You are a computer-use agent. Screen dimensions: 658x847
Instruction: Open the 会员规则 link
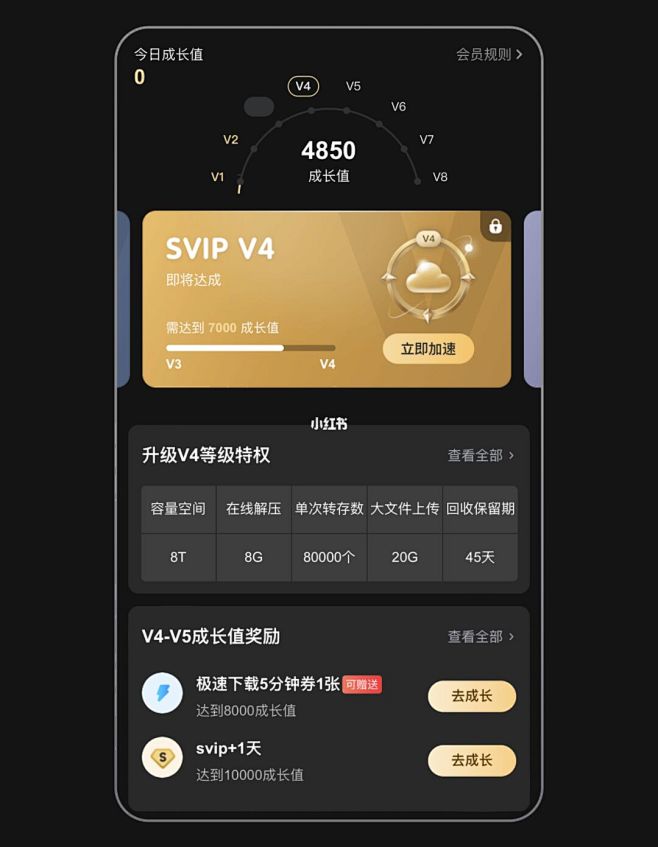(488, 55)
